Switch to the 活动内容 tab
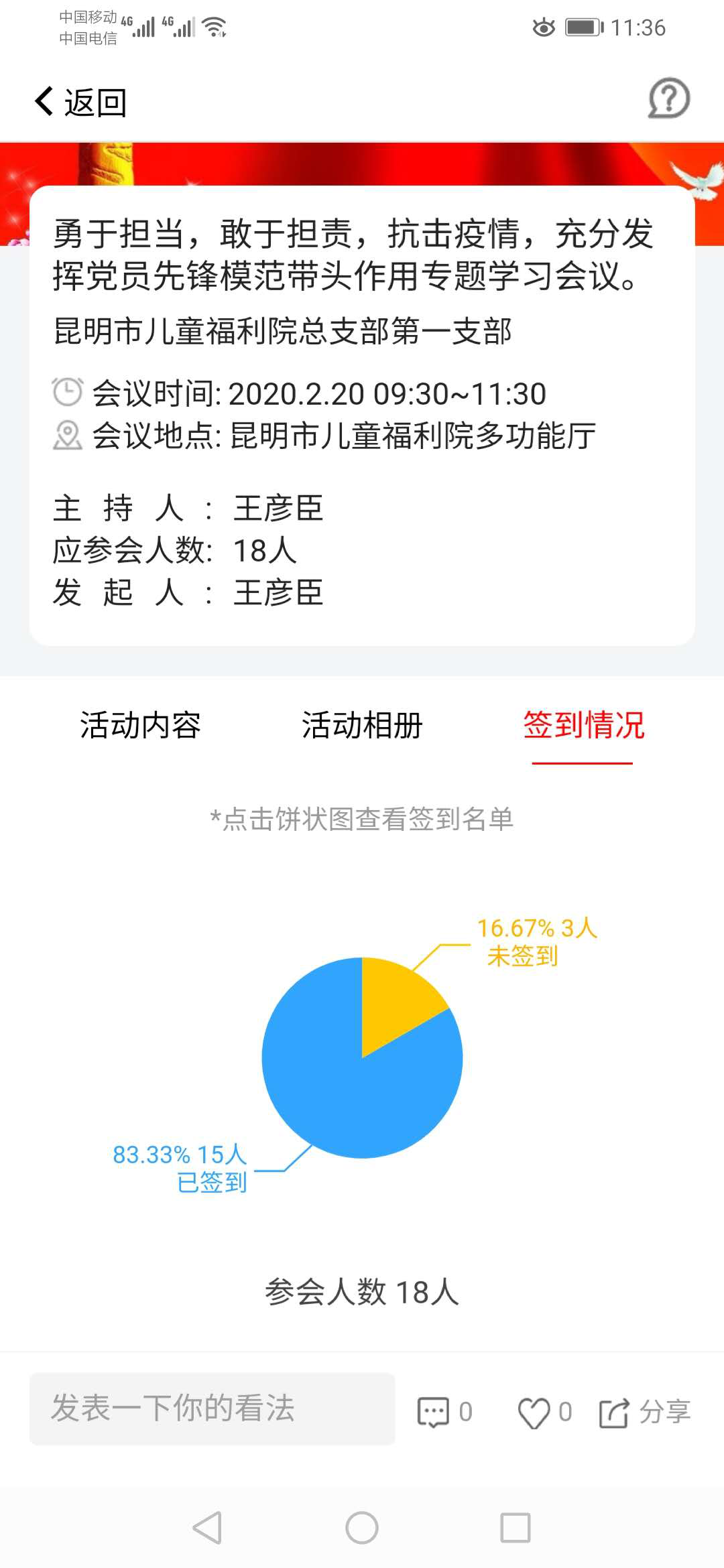724x1568 pixels. (141, 725)
